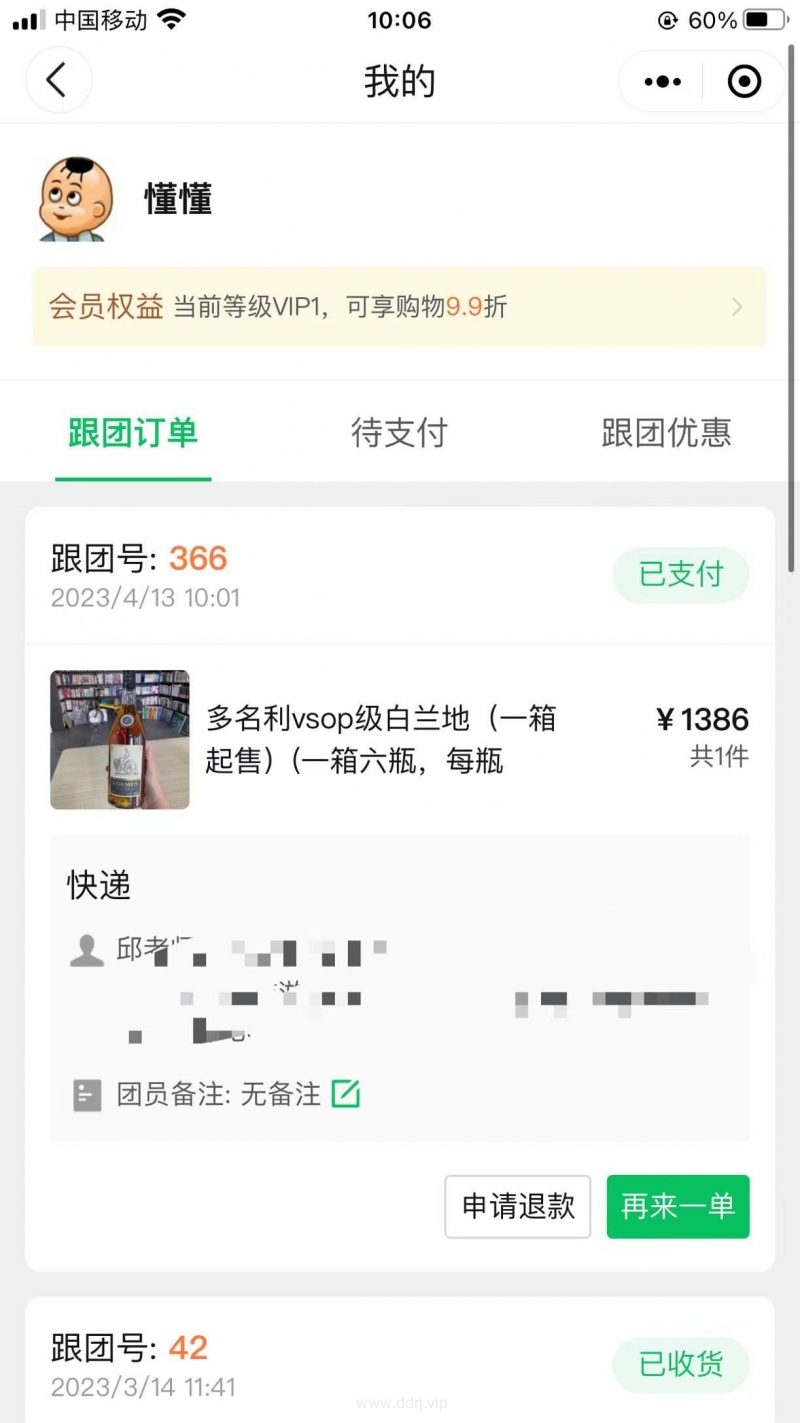
Task: Edit the 团员备注 note
Action: (x=345, y=1094)
